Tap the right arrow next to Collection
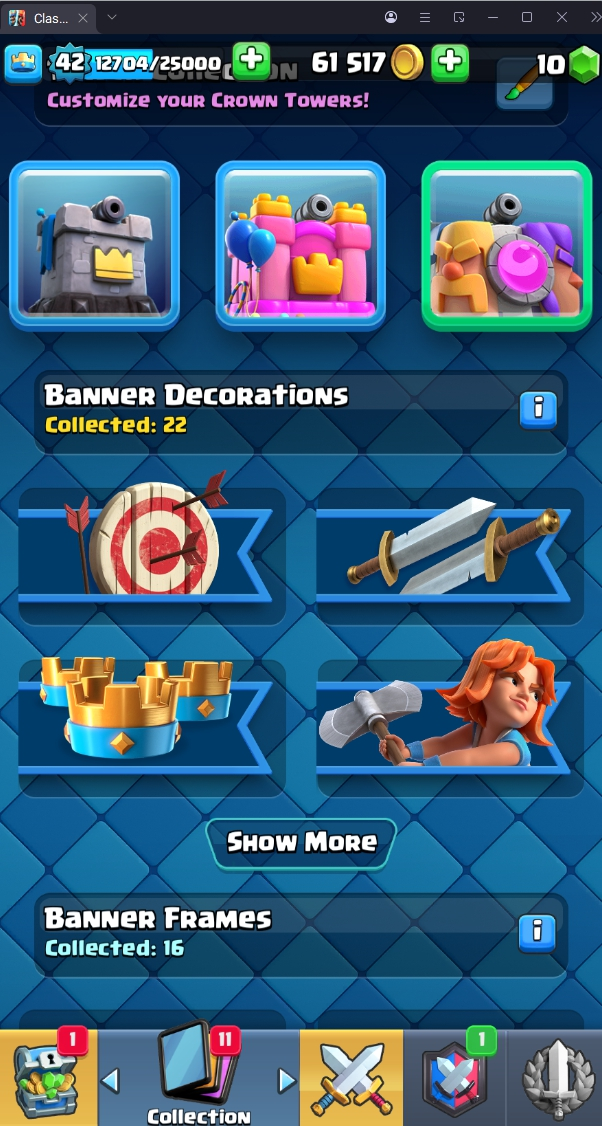Image resolution: width=602 pixels, height=1126 pixels. pos(286,1080)
